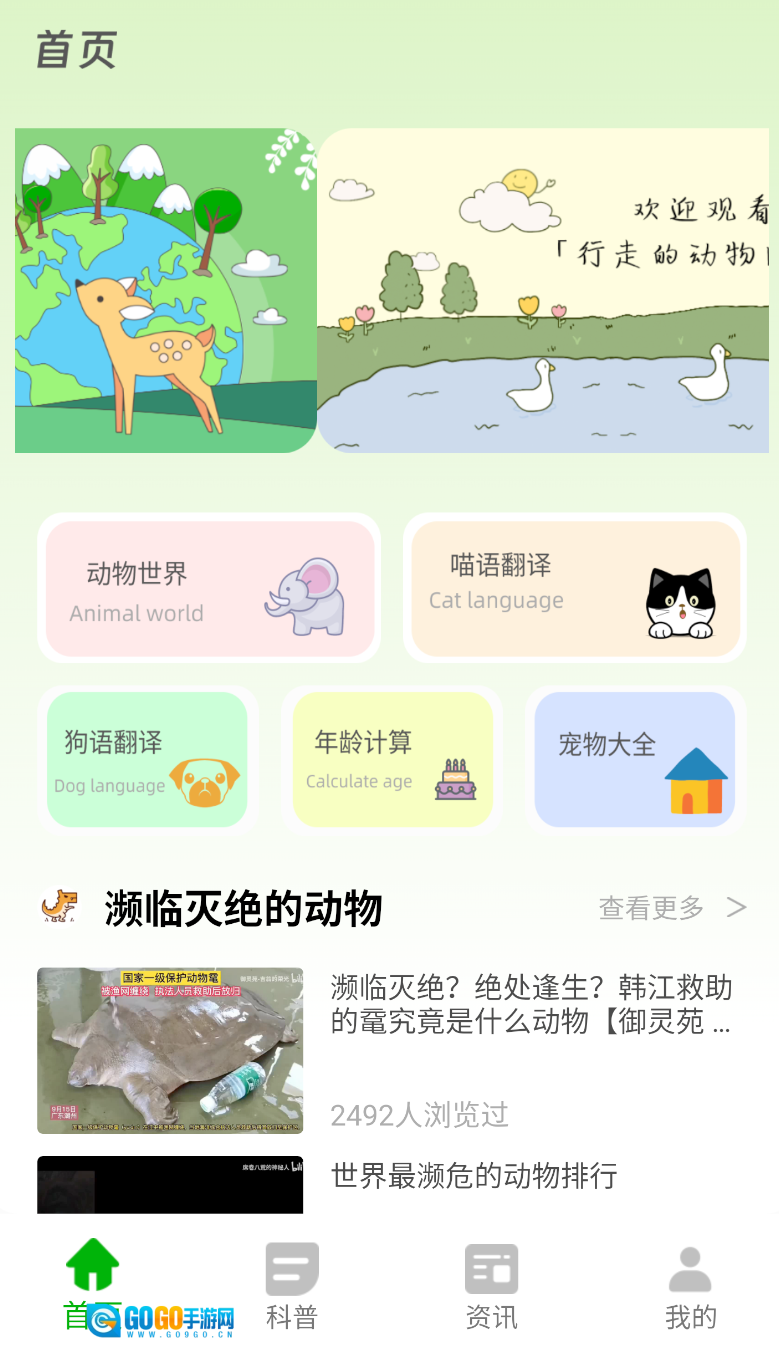Open the 欢迎观看 ducks banner

pyautogui.click(x=543, y=290)
